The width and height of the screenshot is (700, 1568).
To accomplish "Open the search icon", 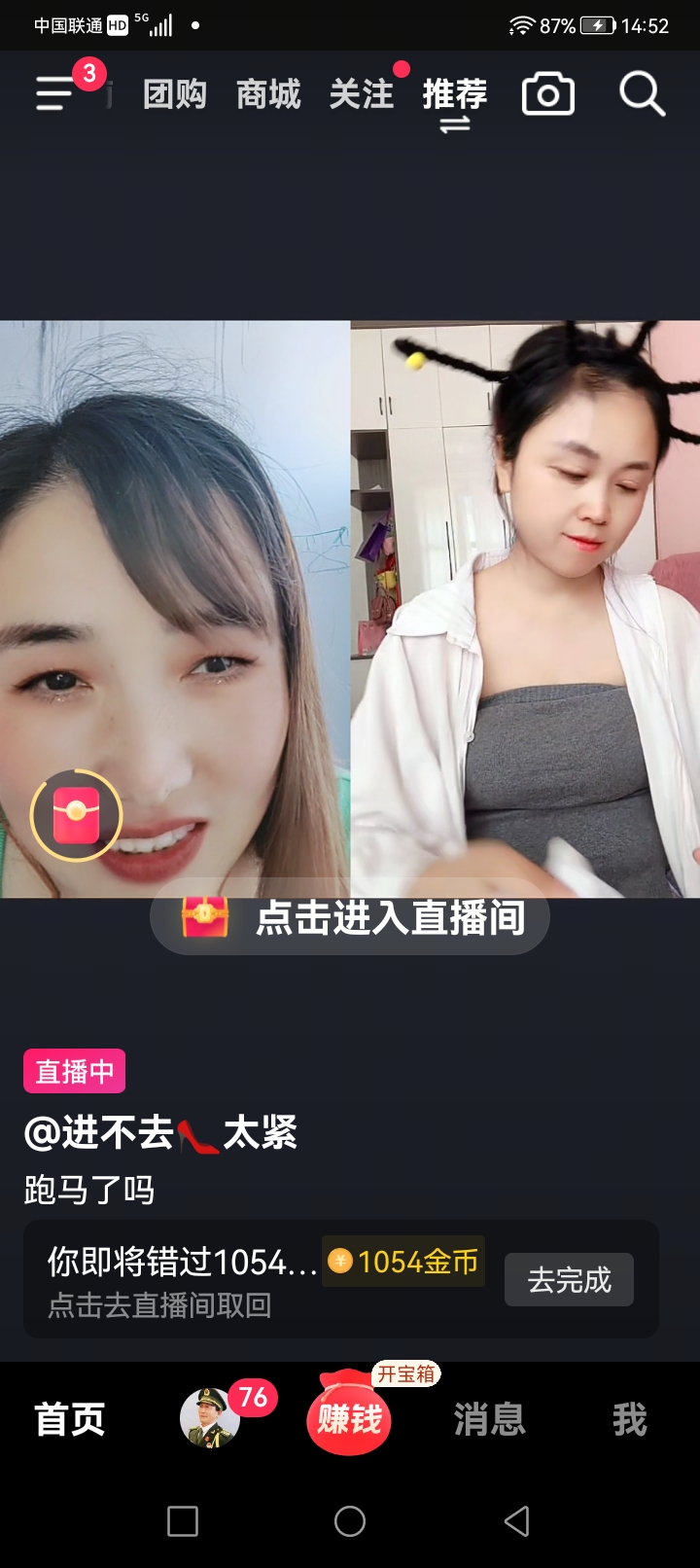I will (642, 94).
